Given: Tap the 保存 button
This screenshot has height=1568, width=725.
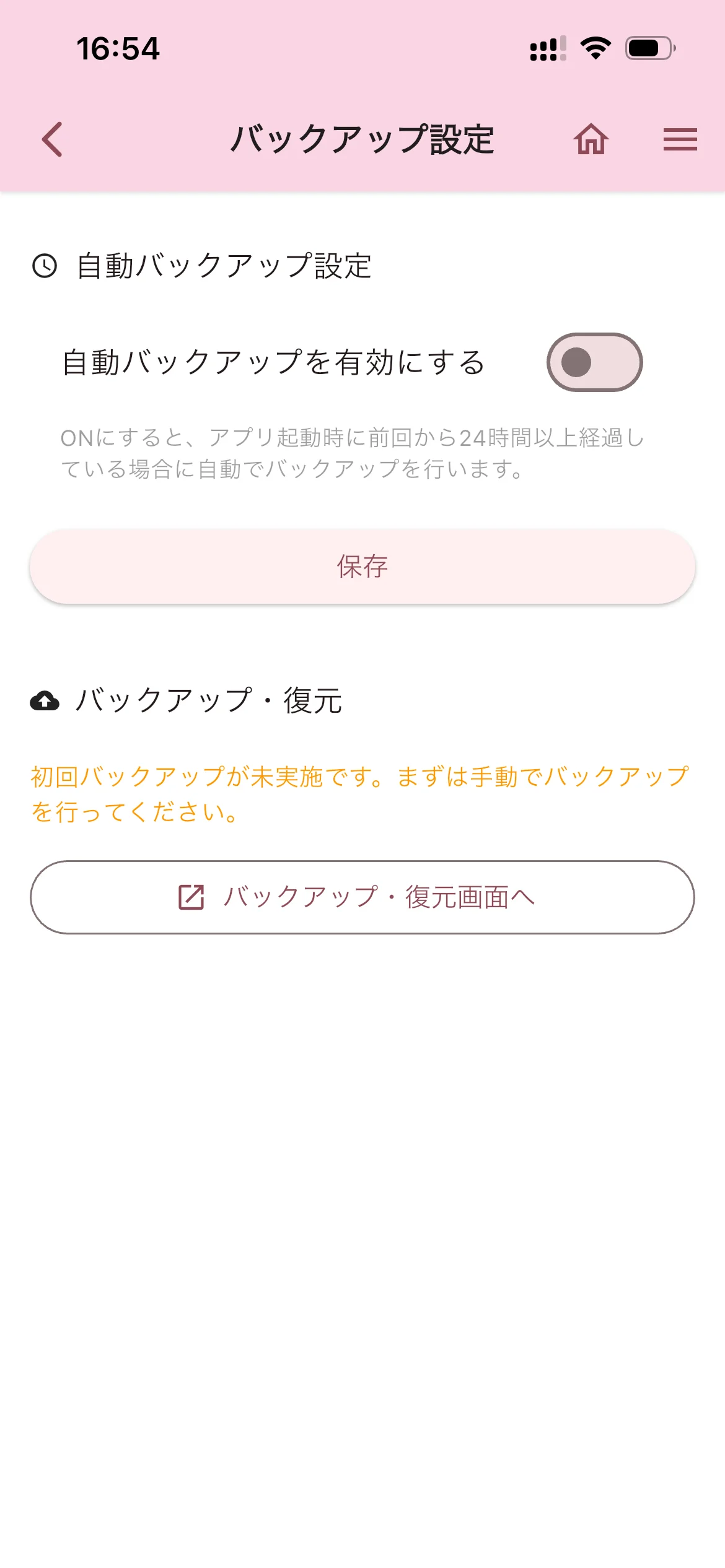Looking at the screenshot, I should coord(362,567).
